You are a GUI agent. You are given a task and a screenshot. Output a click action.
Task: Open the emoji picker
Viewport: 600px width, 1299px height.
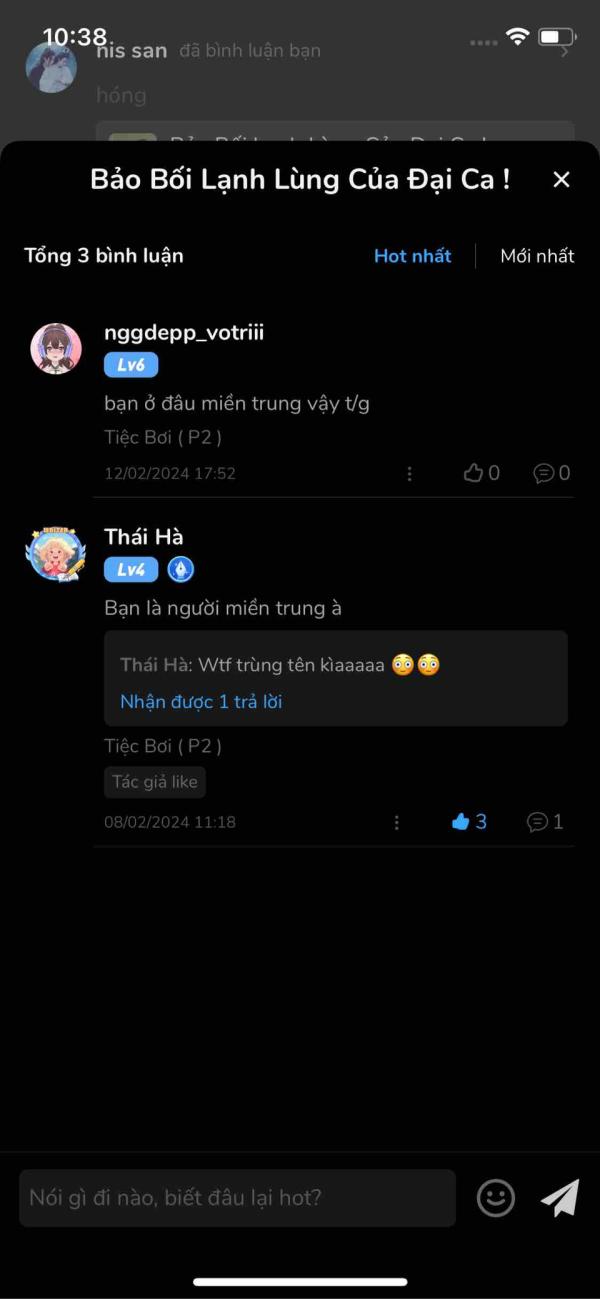(x=495, y=1198)
